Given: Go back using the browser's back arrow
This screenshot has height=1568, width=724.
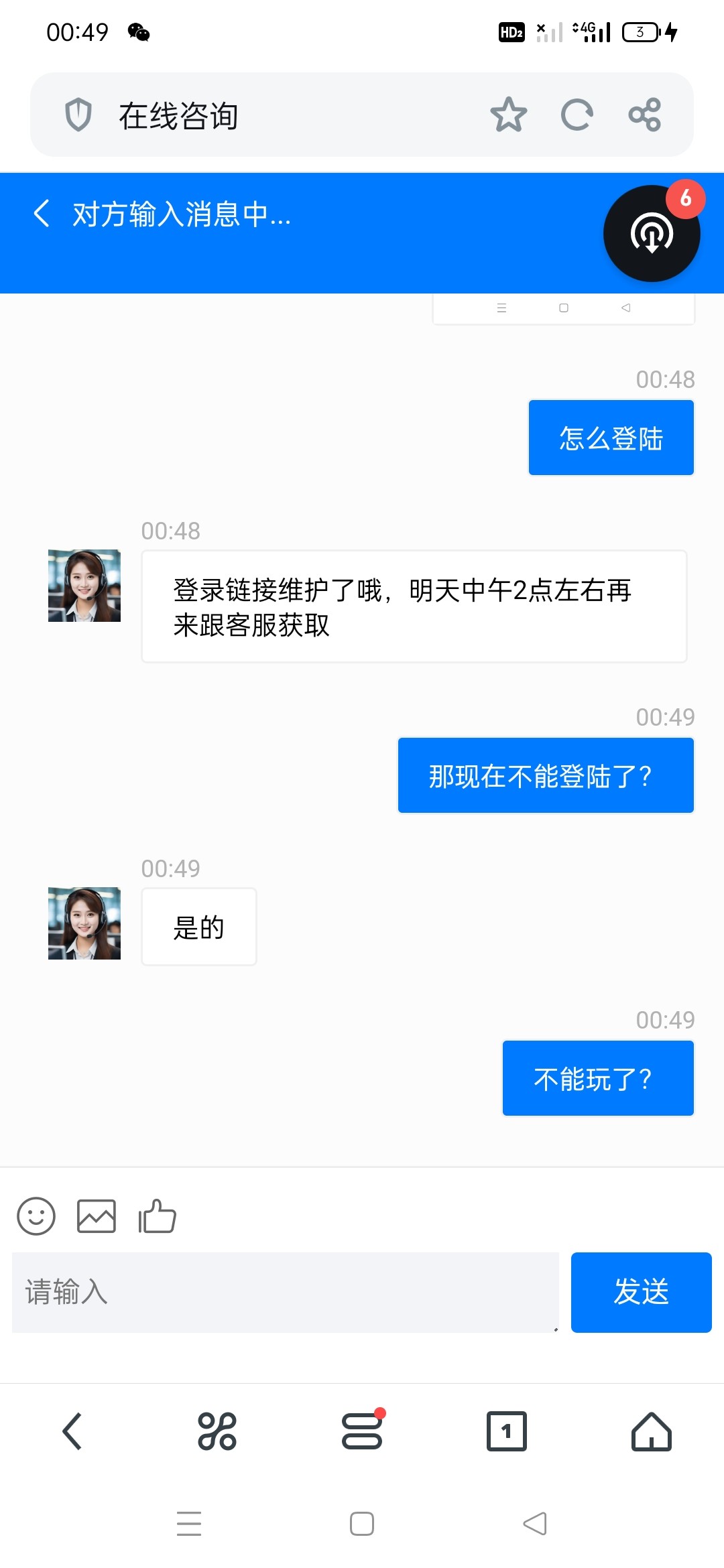Looking at the screenshot, I should (72, 1431).
